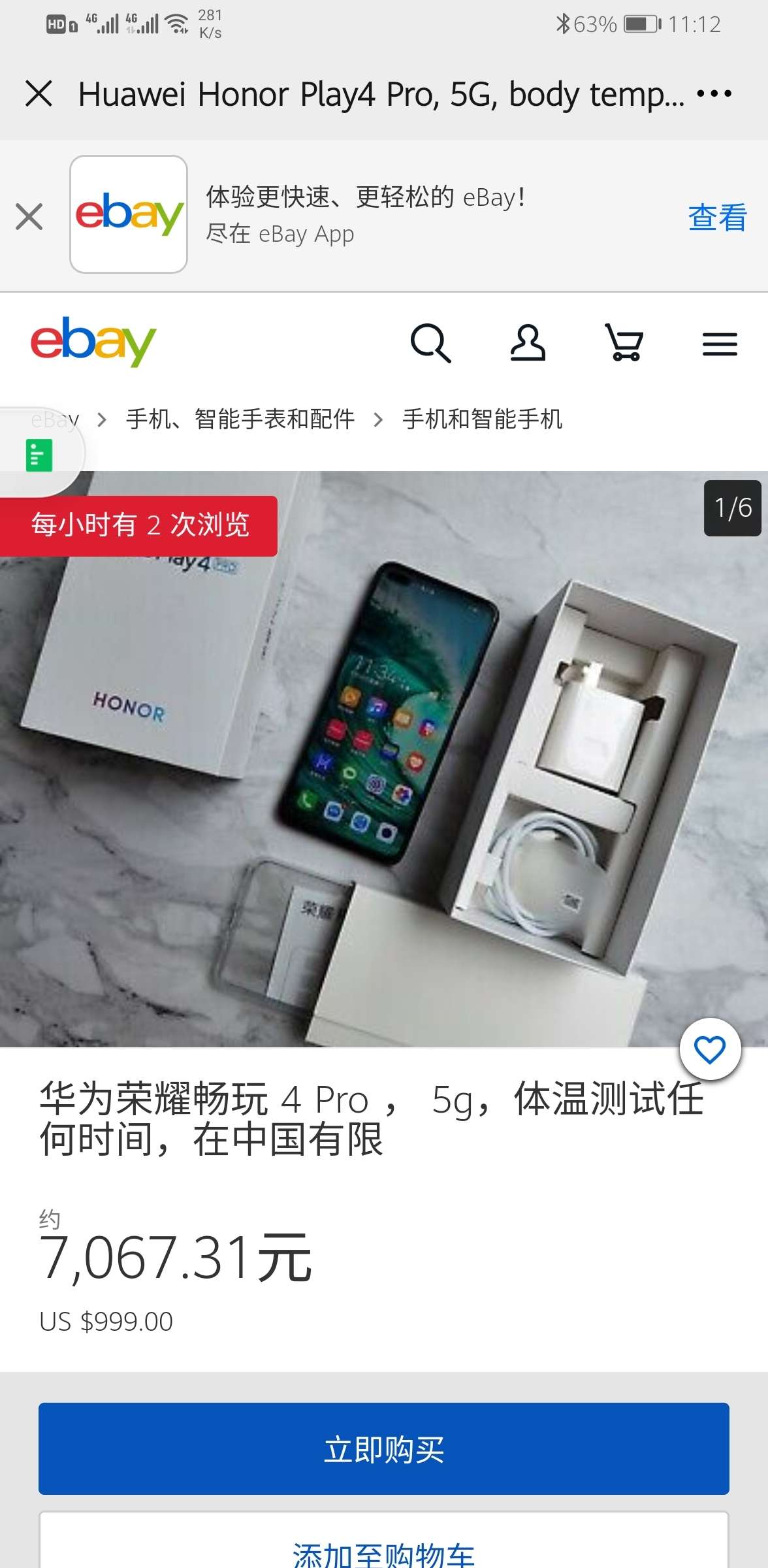This screenshot has width=768, height=1568.
Task: Open the hamburger menu
Action: [x=720, y=344]
